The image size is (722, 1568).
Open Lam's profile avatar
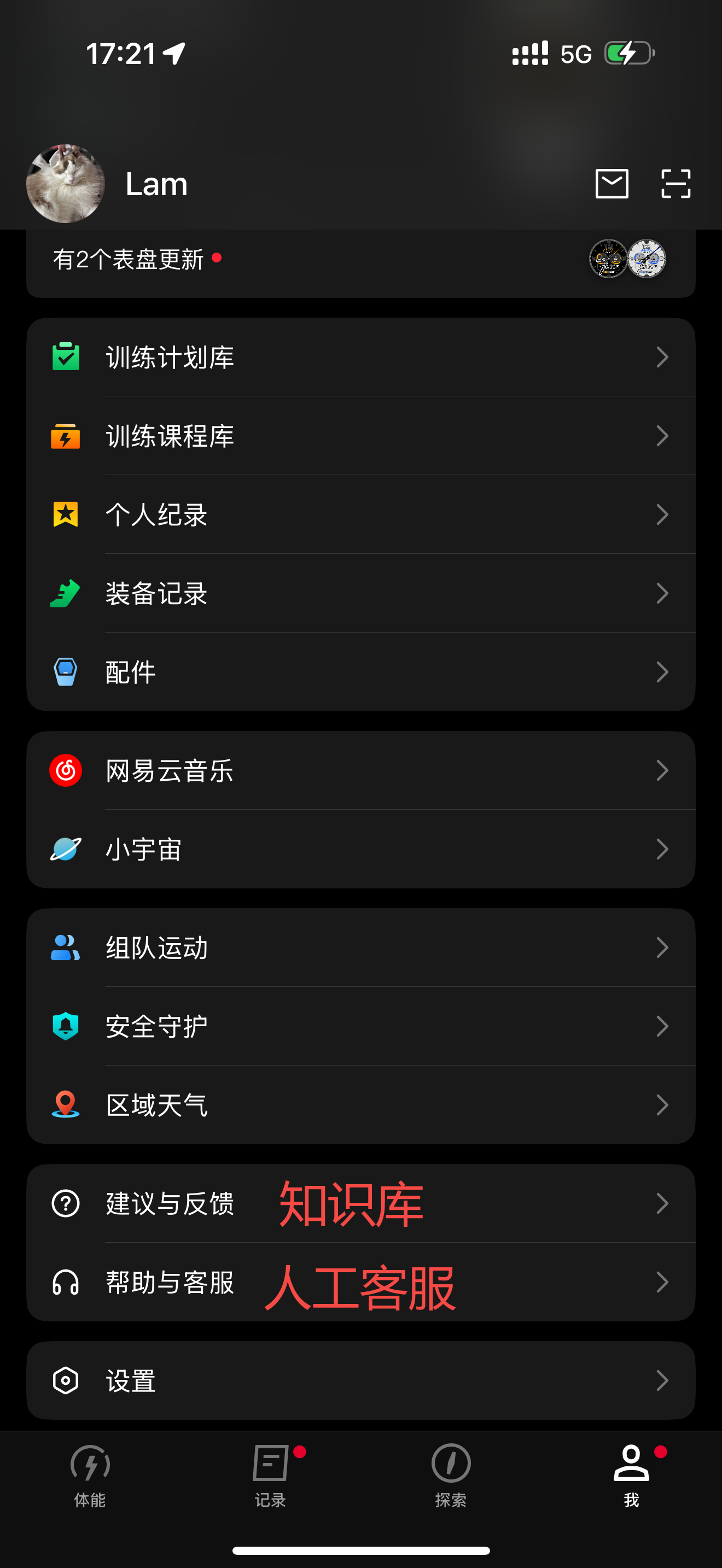point(66,184)
